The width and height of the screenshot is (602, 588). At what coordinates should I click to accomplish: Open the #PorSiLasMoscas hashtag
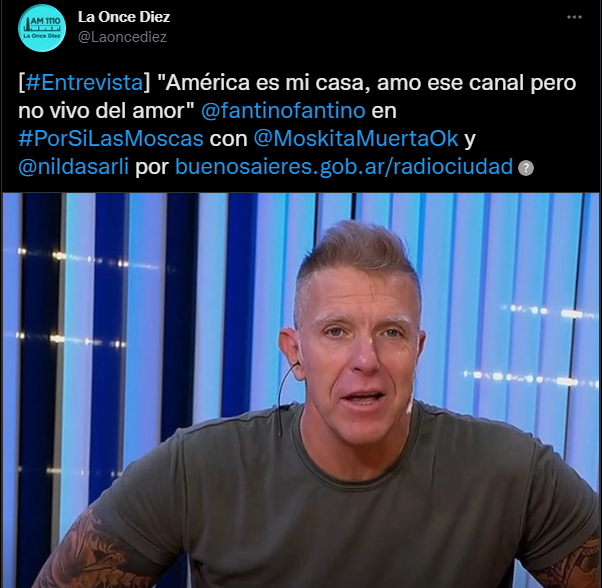click(x=110, y=138)
